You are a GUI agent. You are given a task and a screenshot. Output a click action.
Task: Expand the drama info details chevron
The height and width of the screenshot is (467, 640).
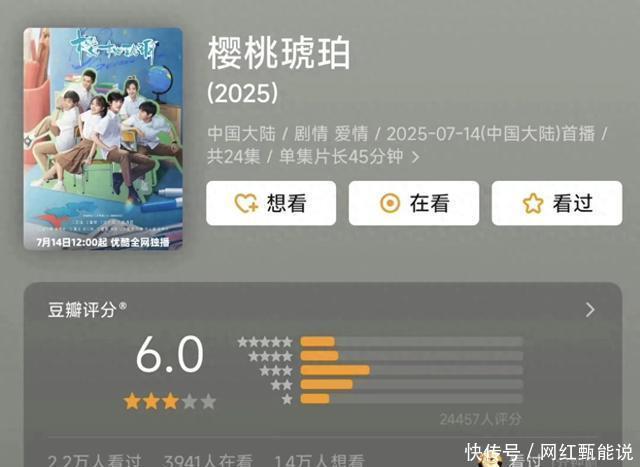[x=415, y=157]
